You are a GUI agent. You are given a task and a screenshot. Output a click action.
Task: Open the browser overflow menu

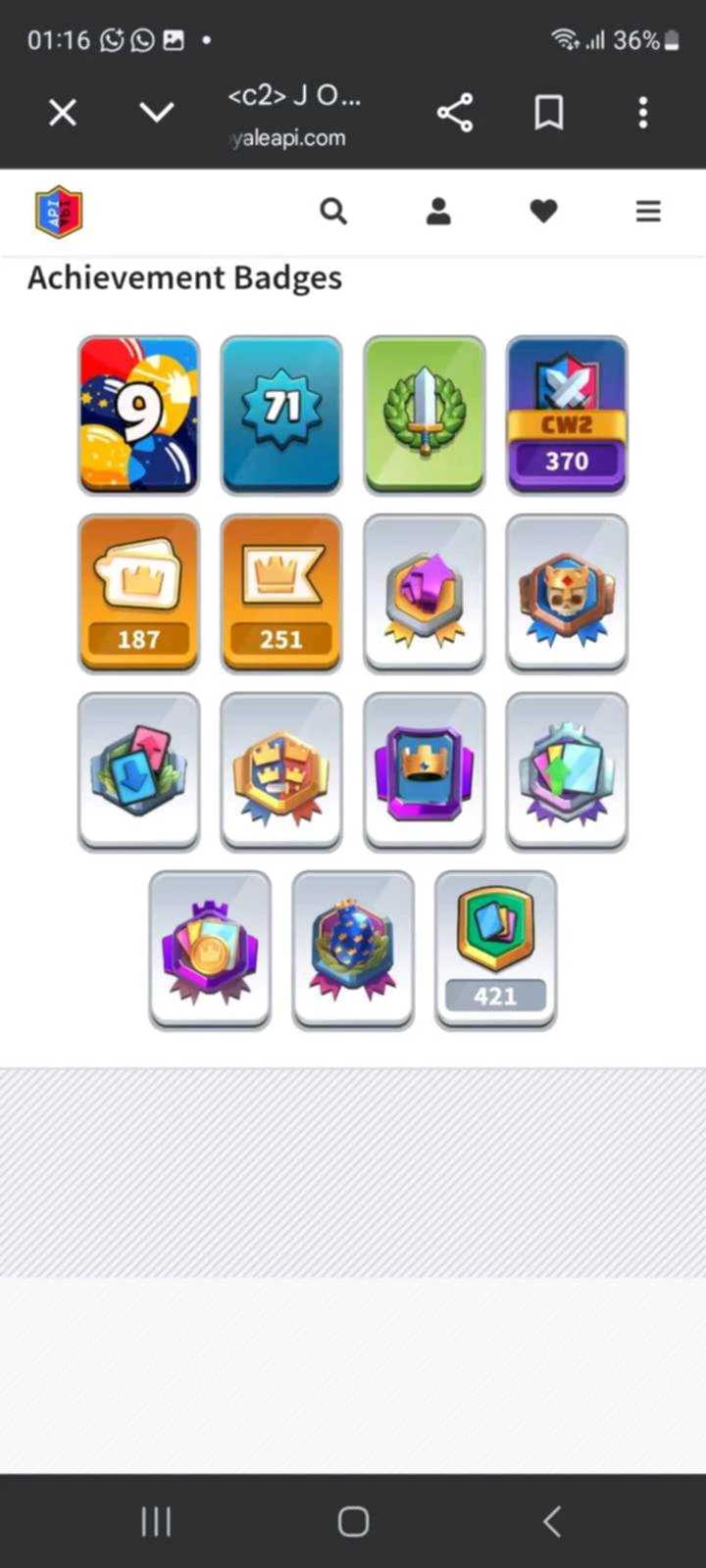coord(643,114)
